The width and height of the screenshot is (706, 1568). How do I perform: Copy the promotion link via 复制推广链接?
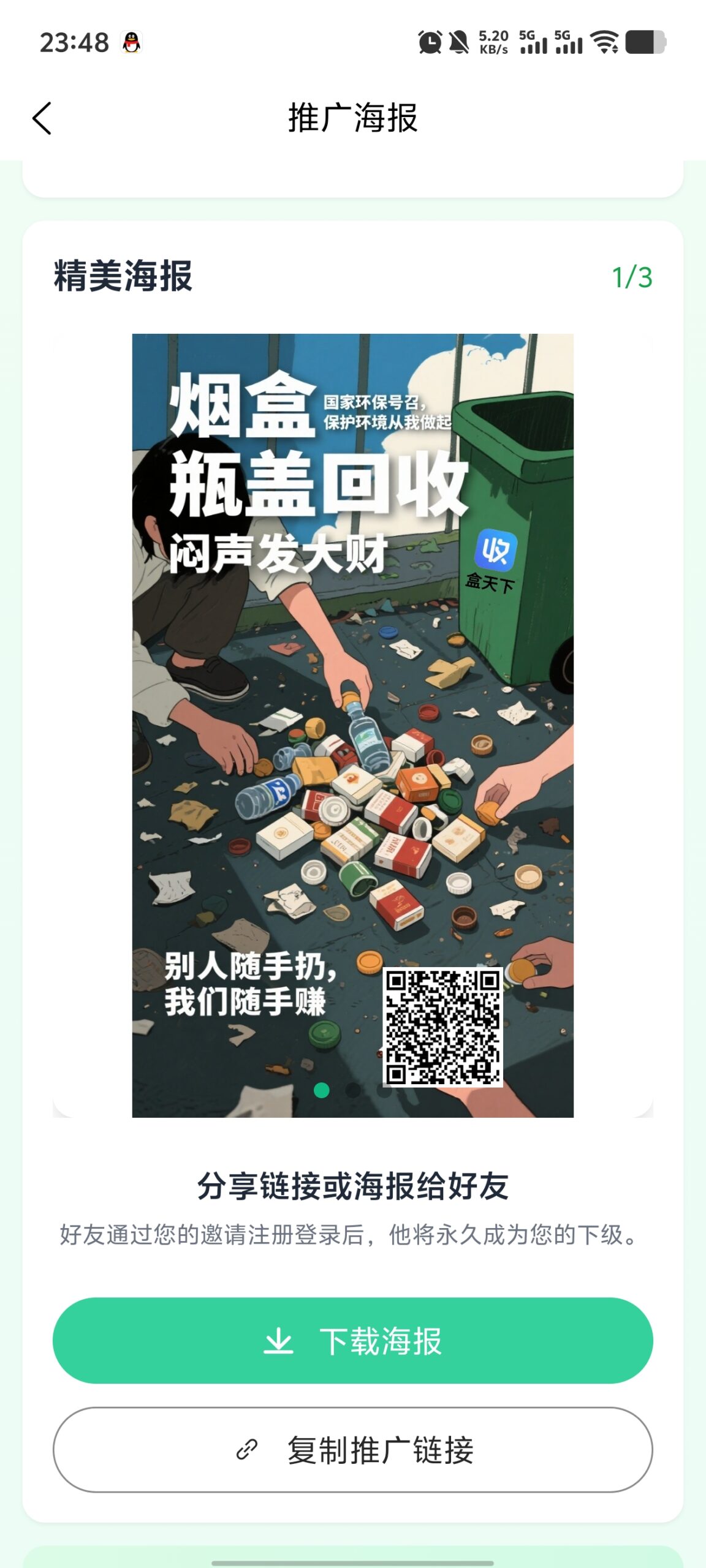pyautogui.click(x=353, y=1450)
